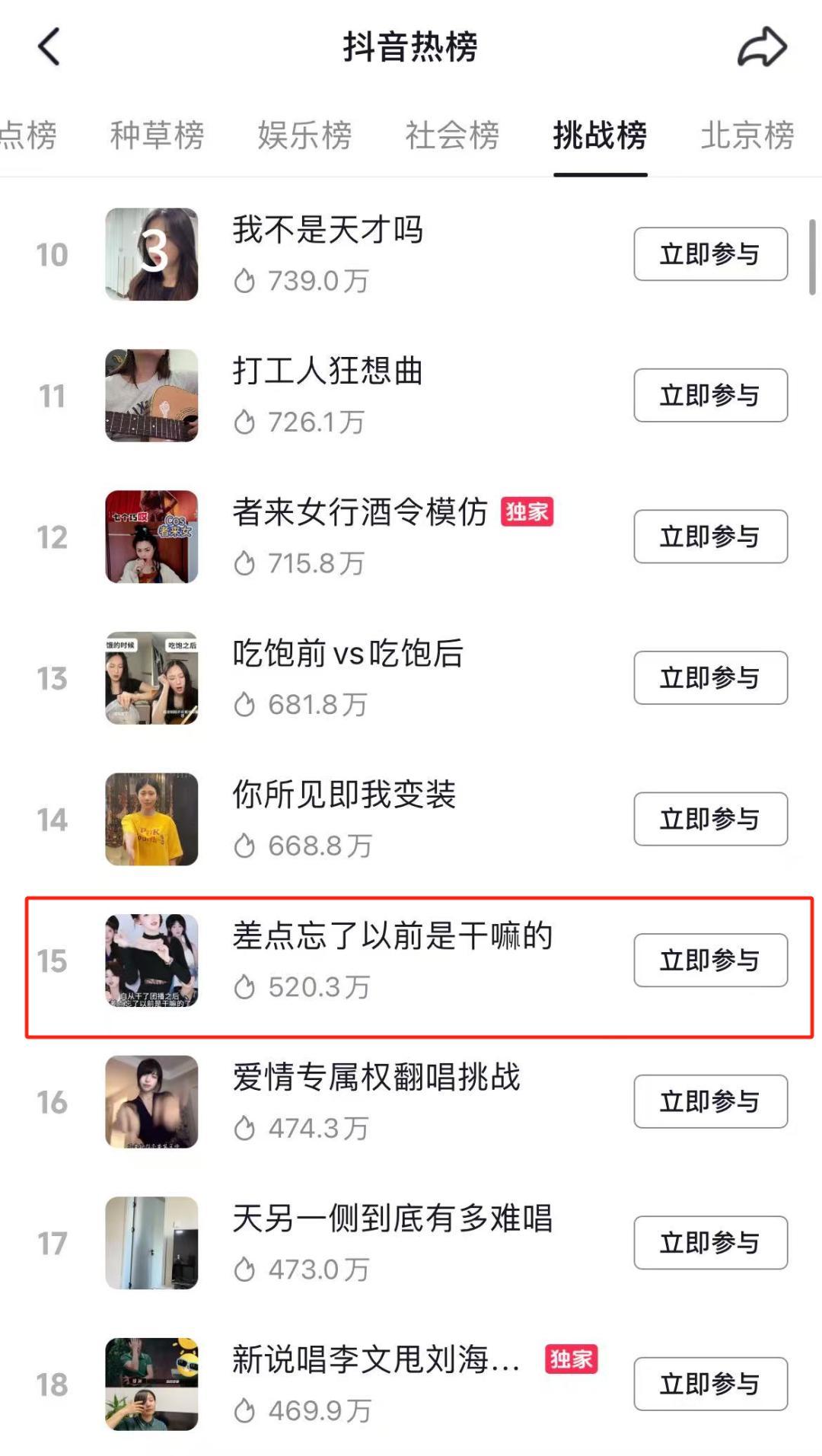Switch to the 娱乐榜 tab
This screenshot has width=822, height=1456.
[x=304, y=135]
